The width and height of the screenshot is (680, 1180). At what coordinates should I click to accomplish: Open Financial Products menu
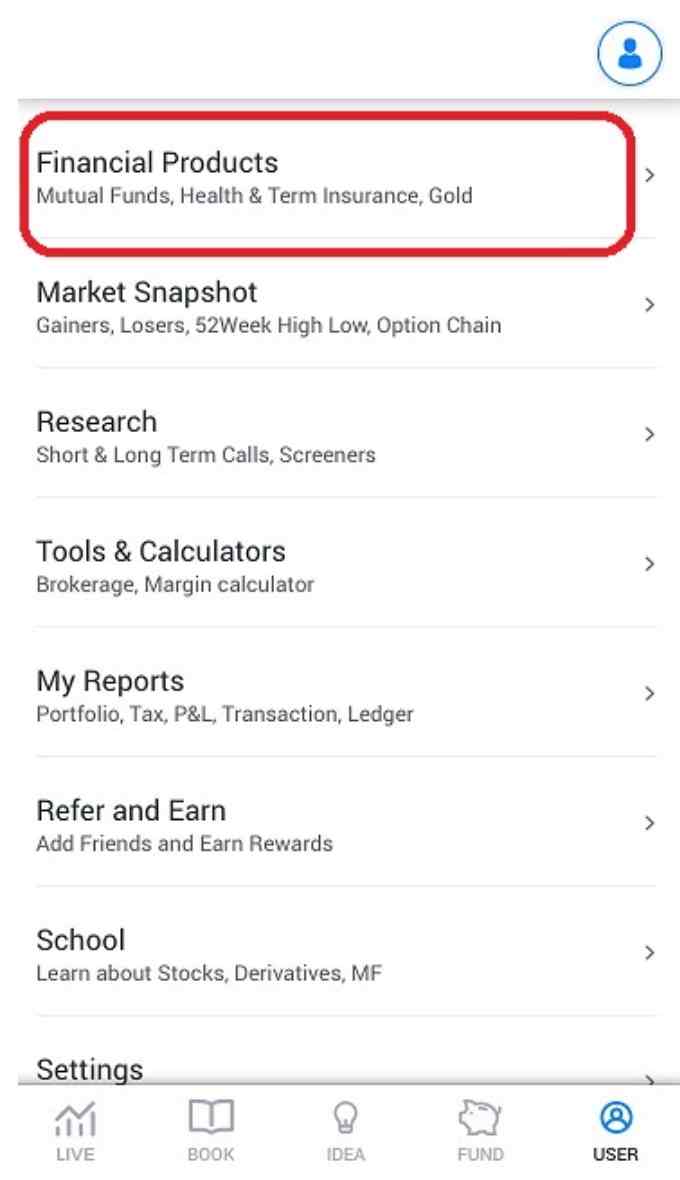[326, 176]
